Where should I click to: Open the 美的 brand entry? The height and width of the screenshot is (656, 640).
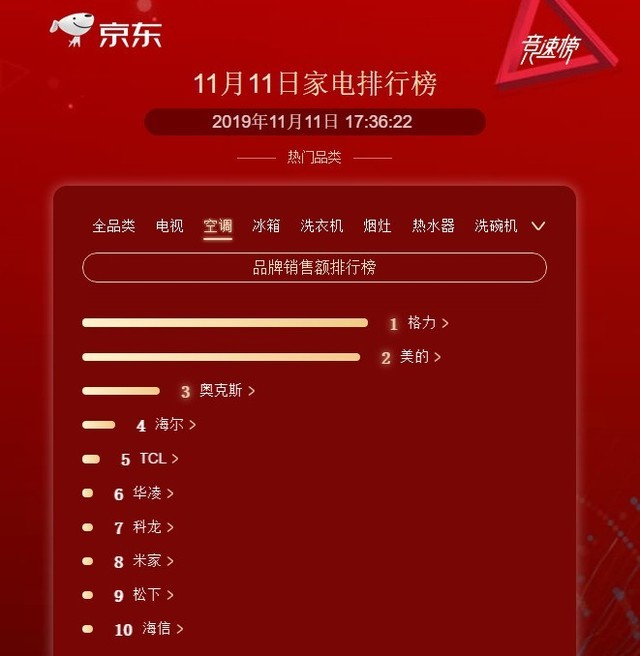(419, 357)
